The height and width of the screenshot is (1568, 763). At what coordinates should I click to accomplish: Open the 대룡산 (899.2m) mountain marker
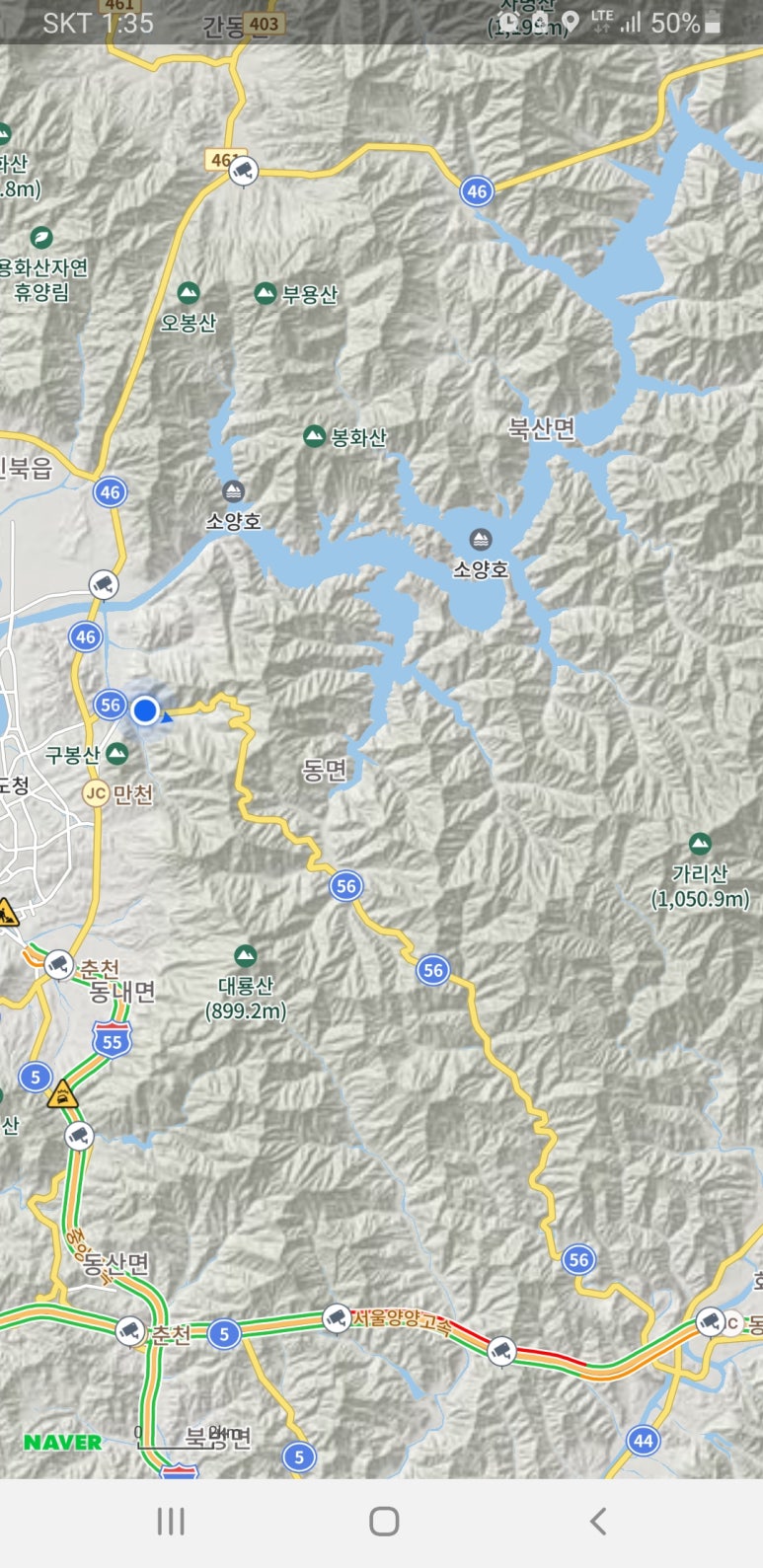[x=245, y=955]
